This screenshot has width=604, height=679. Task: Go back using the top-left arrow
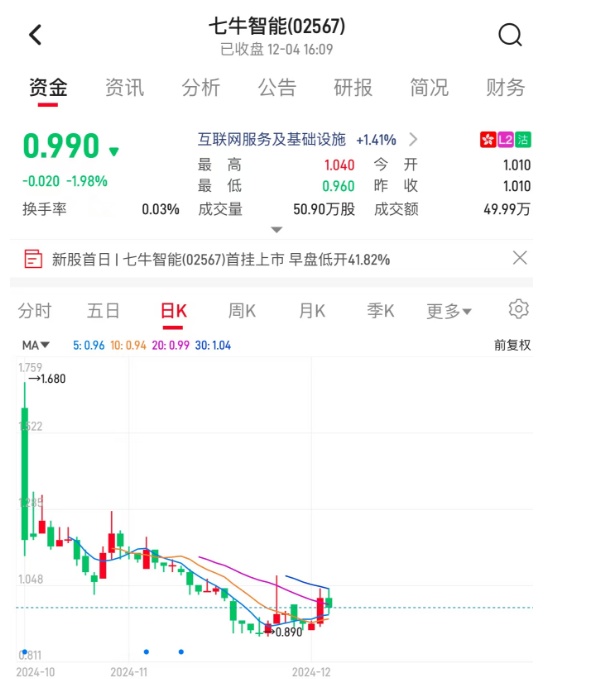pos(36,35)
